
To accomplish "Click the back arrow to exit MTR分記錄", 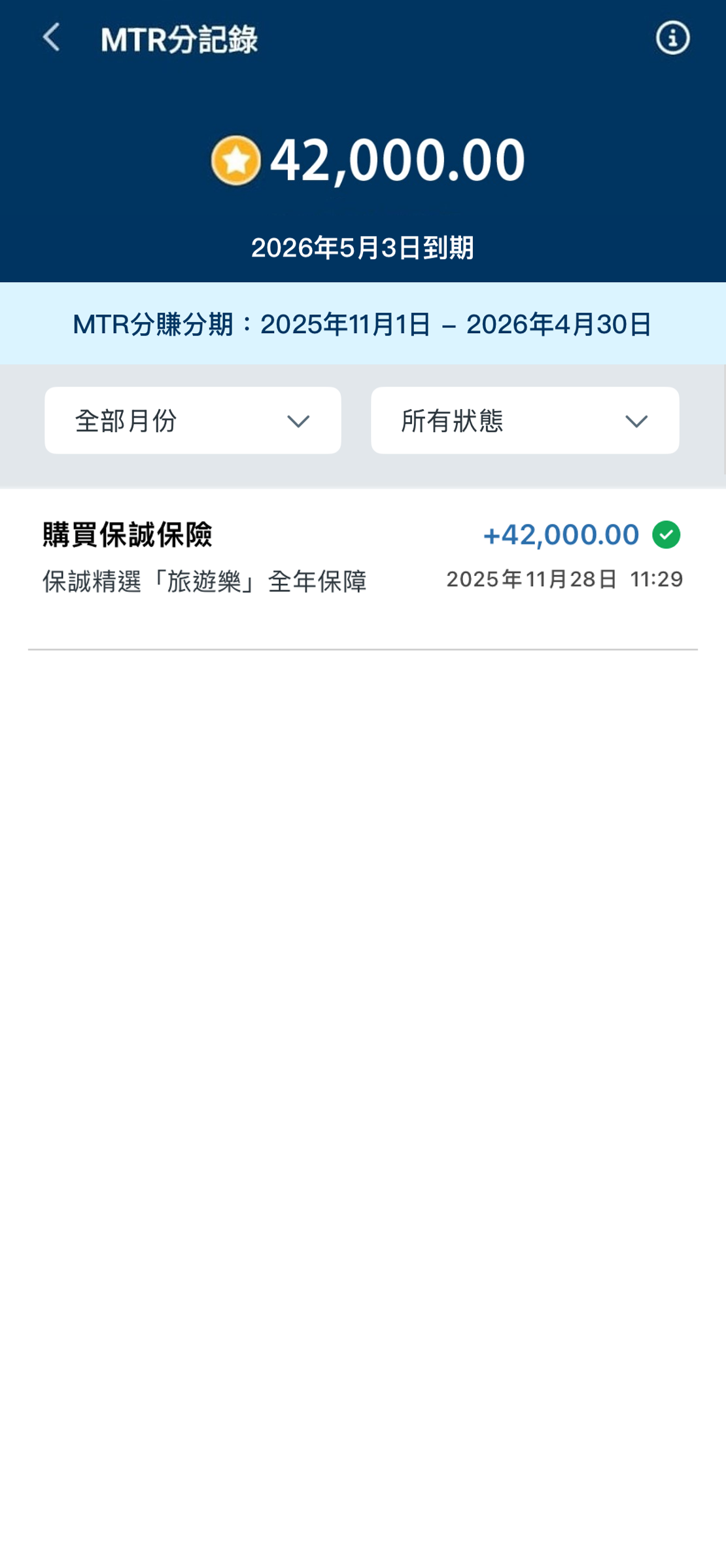I will 51,38.
